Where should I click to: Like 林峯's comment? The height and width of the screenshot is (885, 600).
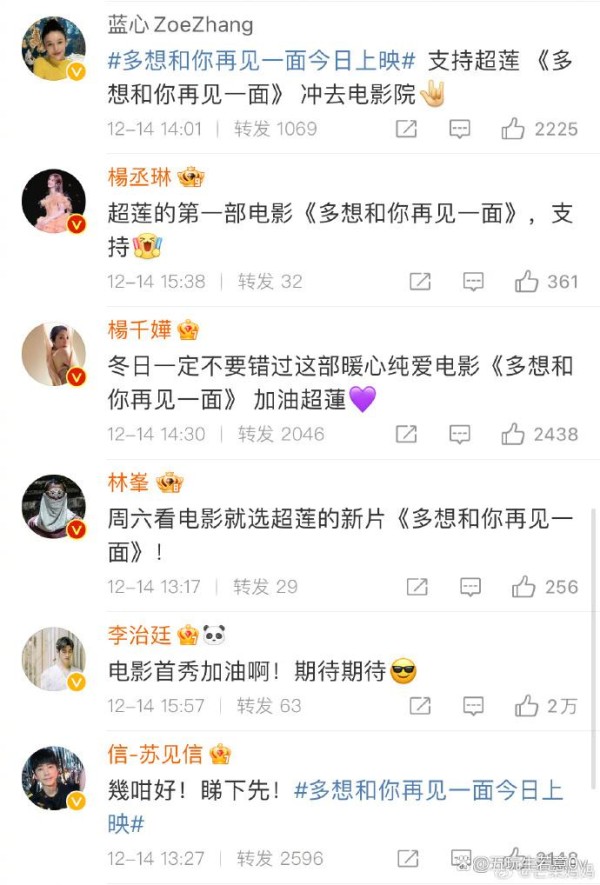[525, 587]
